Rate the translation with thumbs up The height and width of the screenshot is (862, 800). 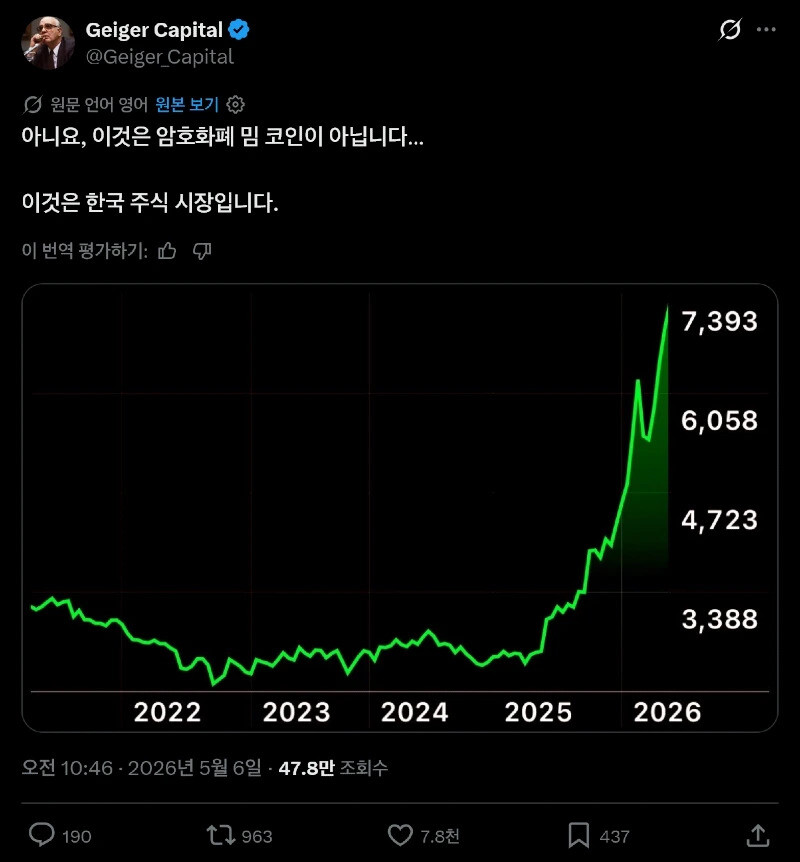[167, 251]
